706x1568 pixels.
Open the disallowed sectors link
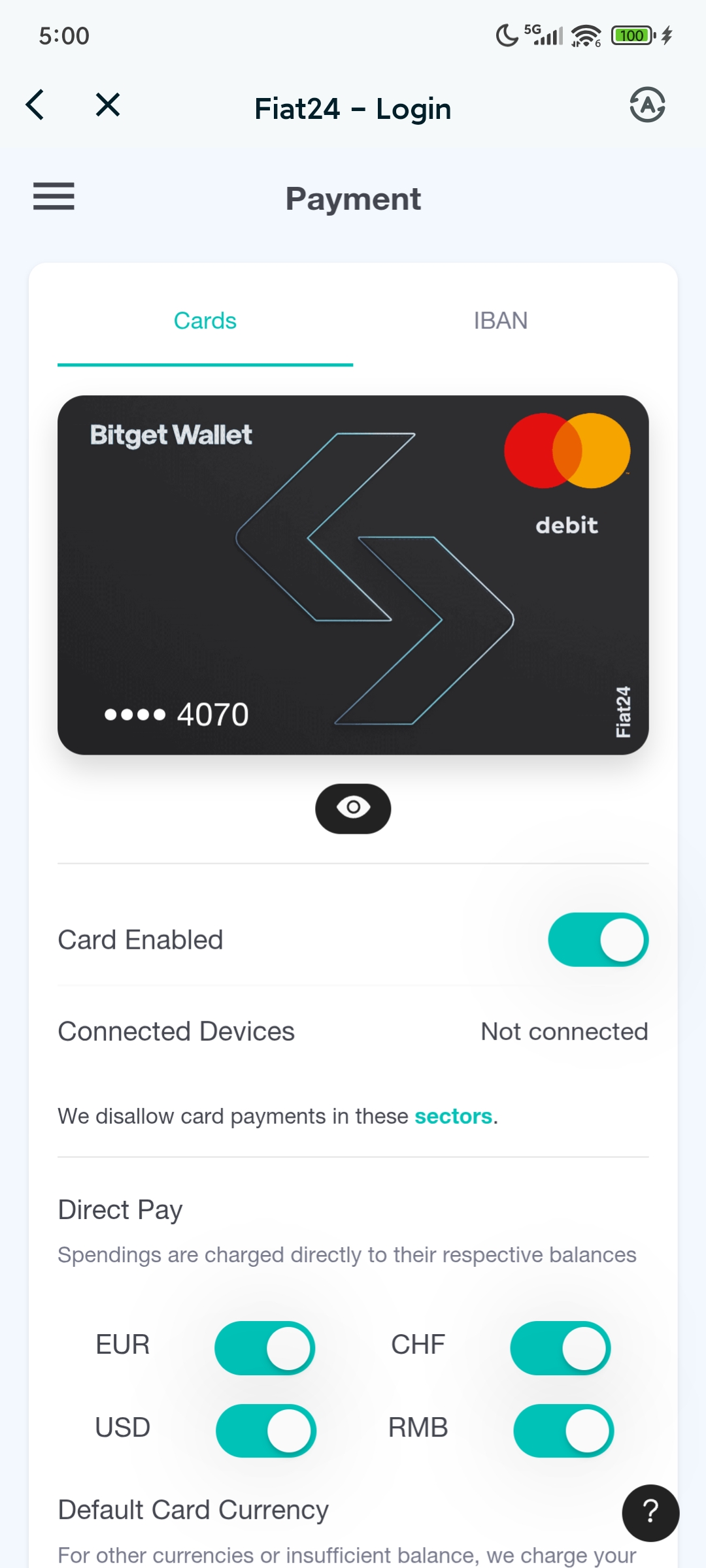tap(453, 1117)
